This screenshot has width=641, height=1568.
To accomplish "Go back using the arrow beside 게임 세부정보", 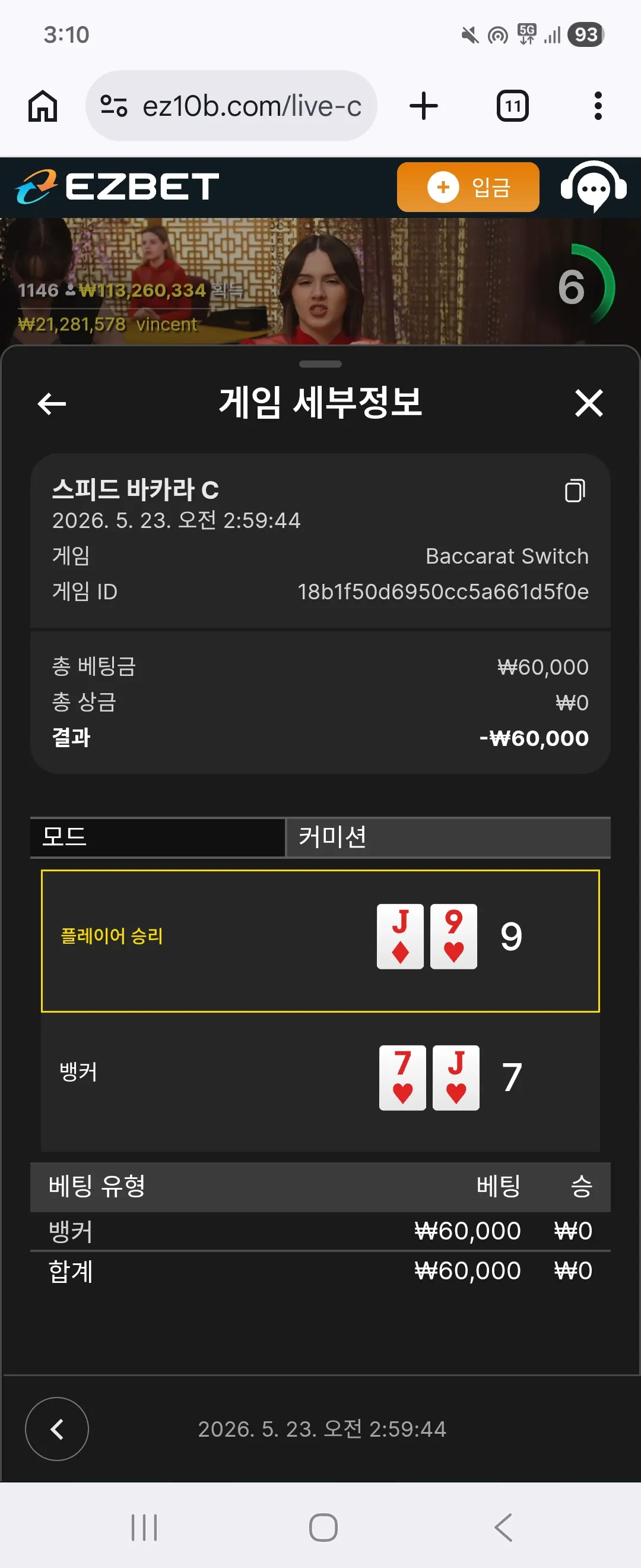I will [x=52, y=403].
